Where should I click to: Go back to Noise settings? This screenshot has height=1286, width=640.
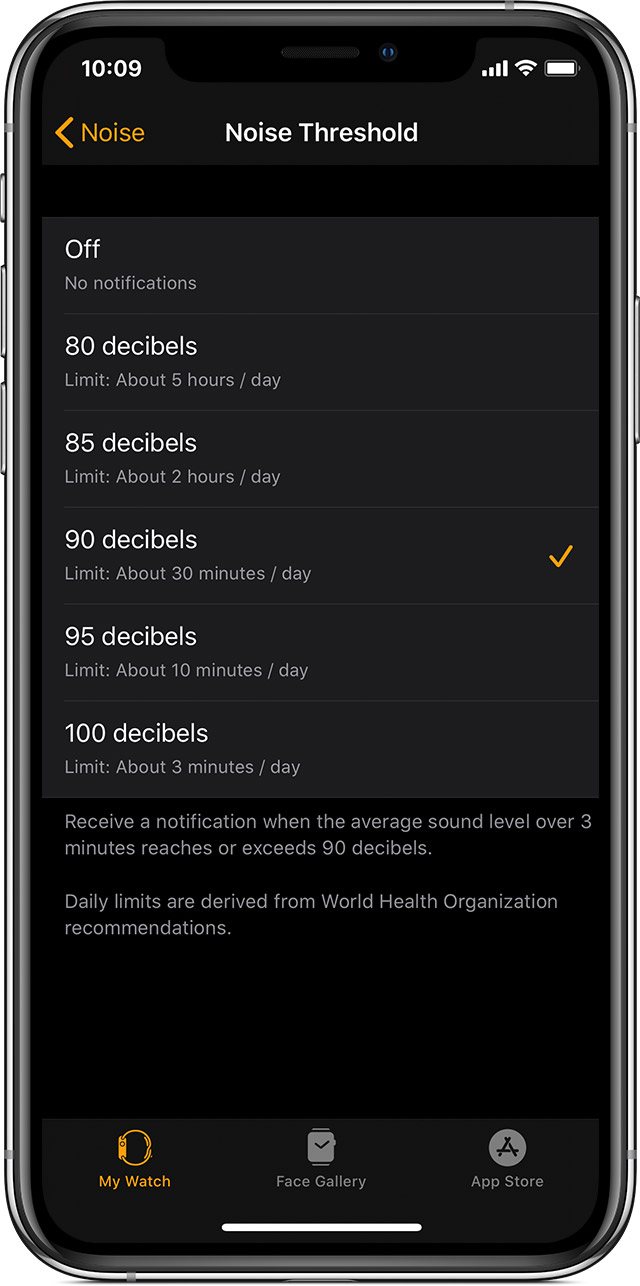100,133
